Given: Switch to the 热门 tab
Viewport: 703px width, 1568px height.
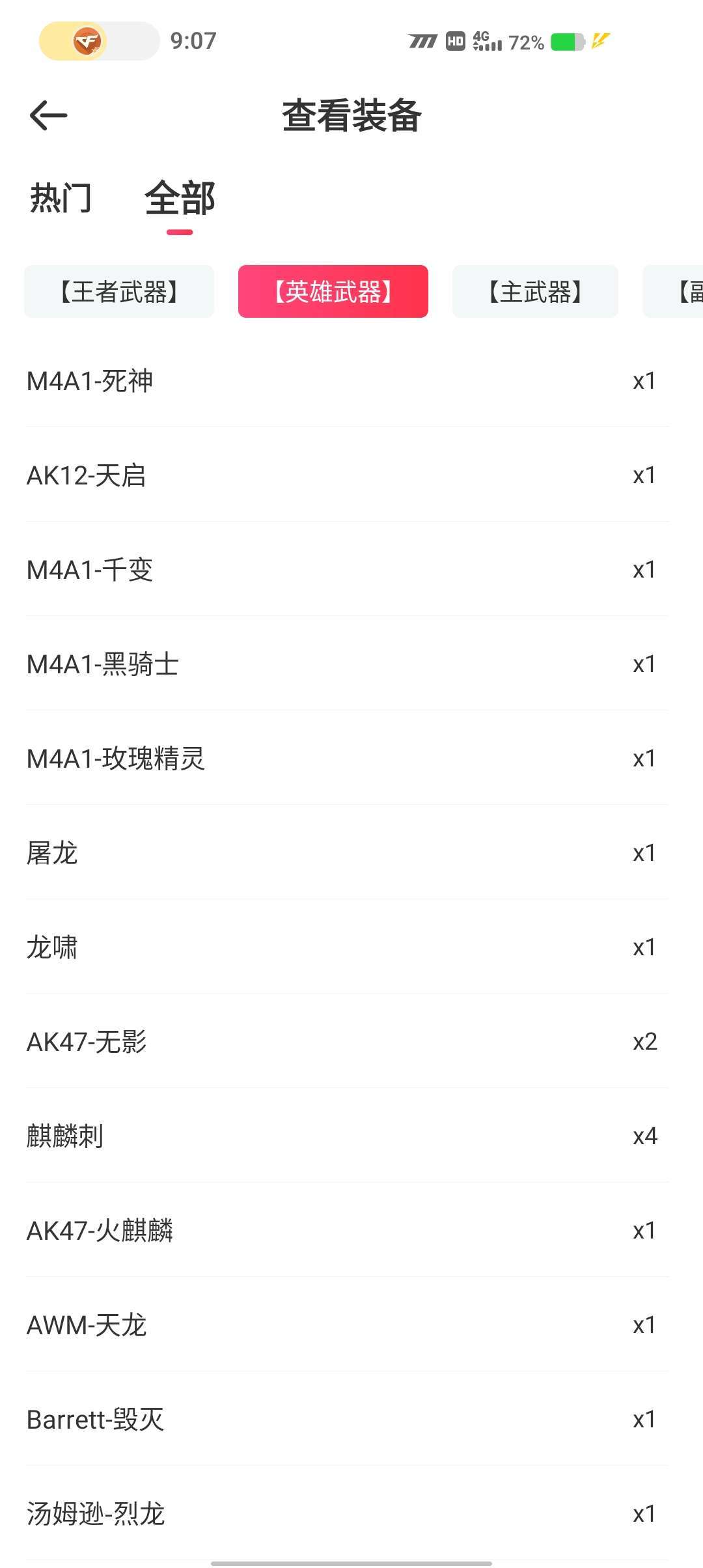Looking at the screenshot, I should pos(61,198).
